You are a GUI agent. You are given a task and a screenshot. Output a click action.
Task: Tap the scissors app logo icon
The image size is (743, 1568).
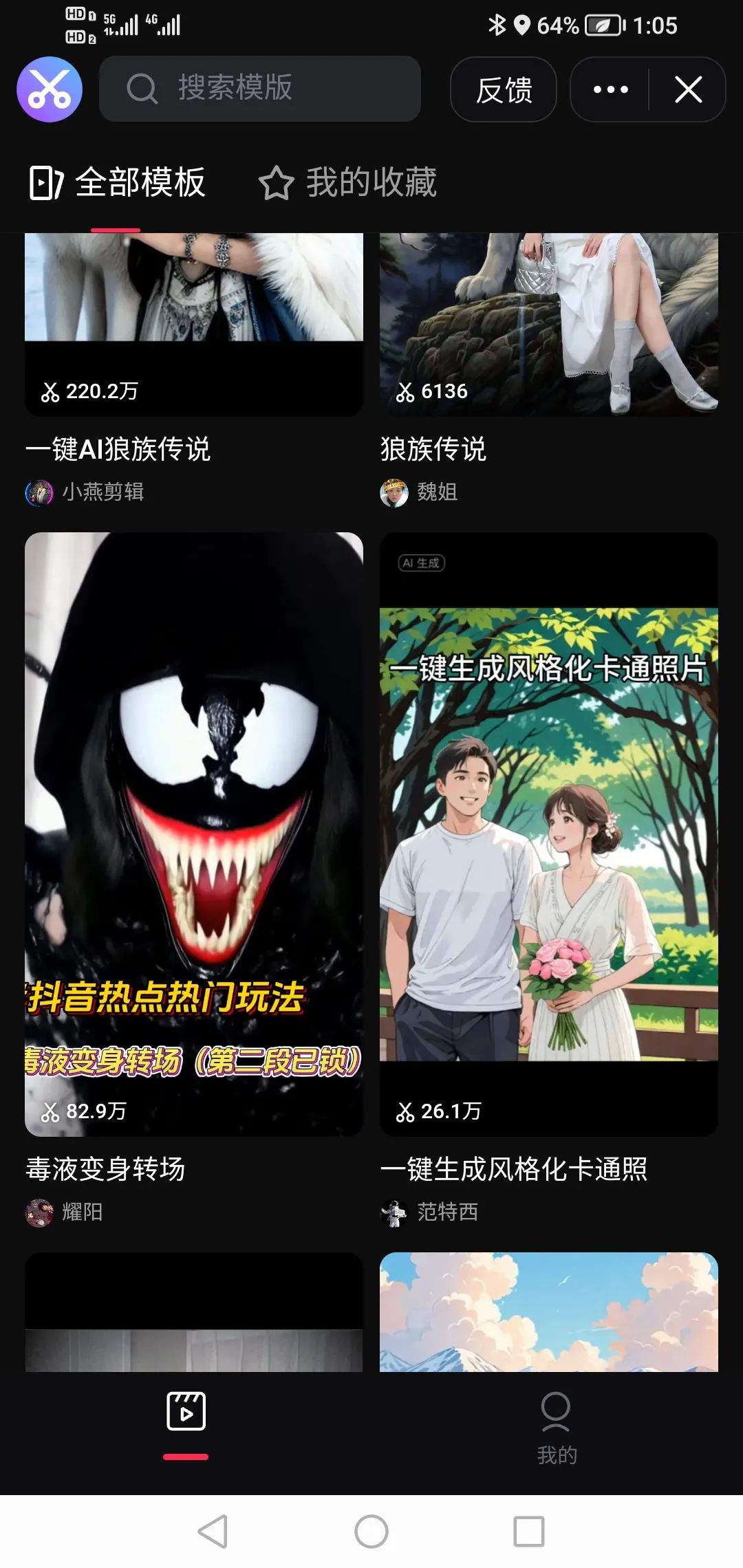(x=50, y=89)
